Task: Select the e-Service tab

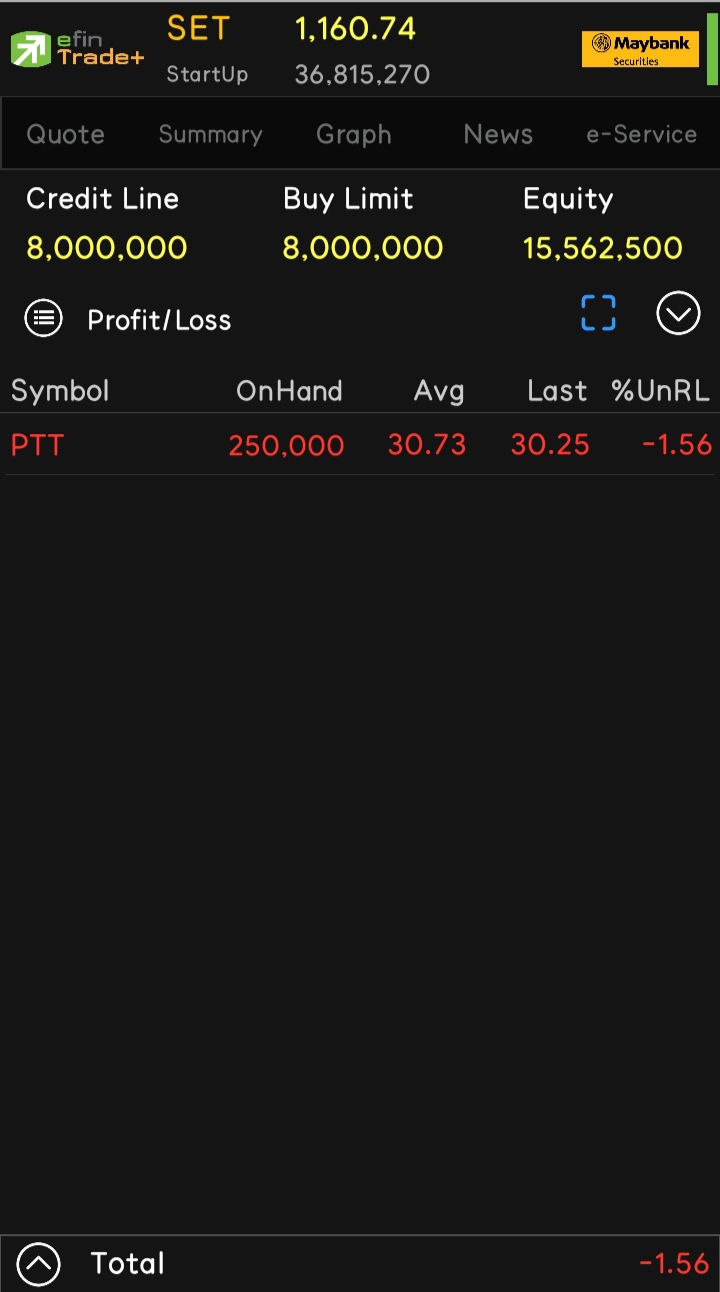Action: (641, 134)
